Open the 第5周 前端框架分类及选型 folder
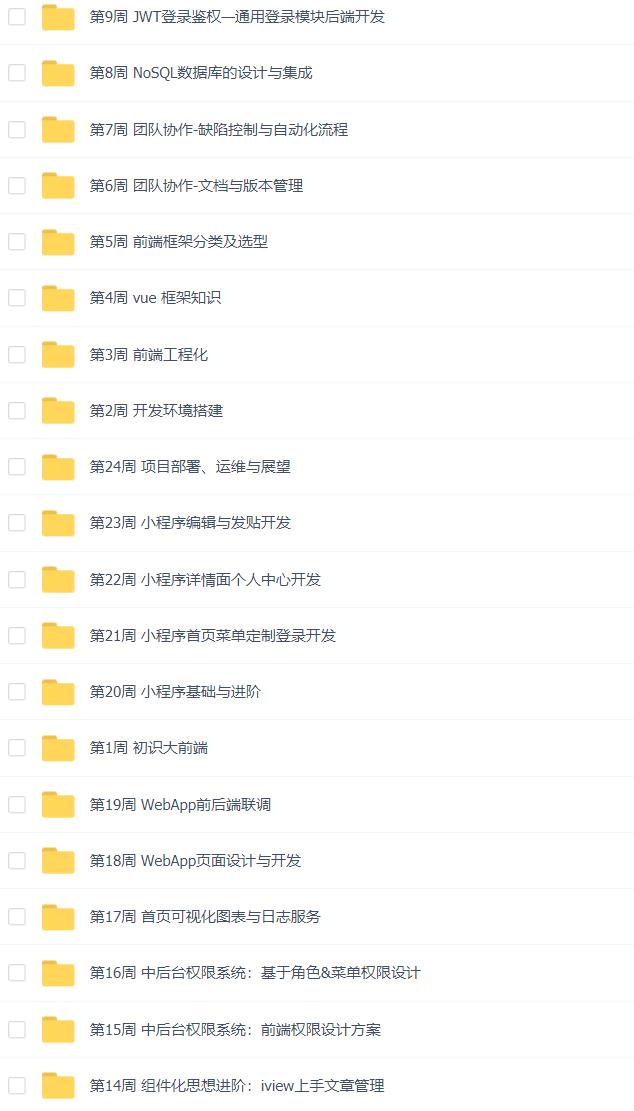The height and width of the screenshot is (1111, 634). click(178, 241)
